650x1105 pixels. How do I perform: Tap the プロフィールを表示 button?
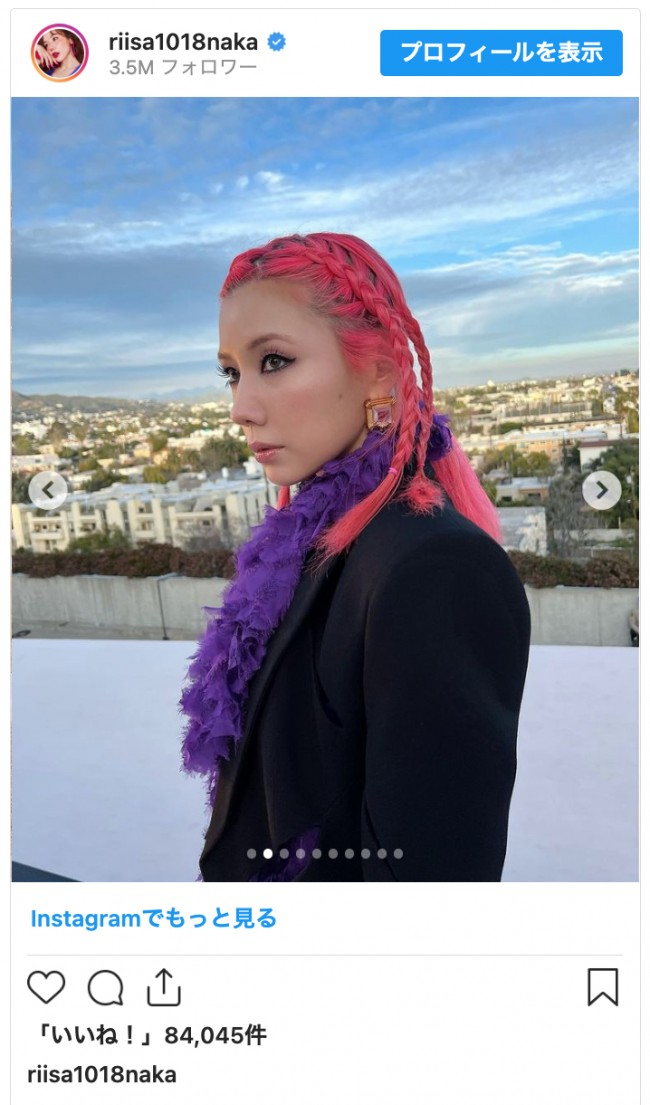click(x=501, y=53)
